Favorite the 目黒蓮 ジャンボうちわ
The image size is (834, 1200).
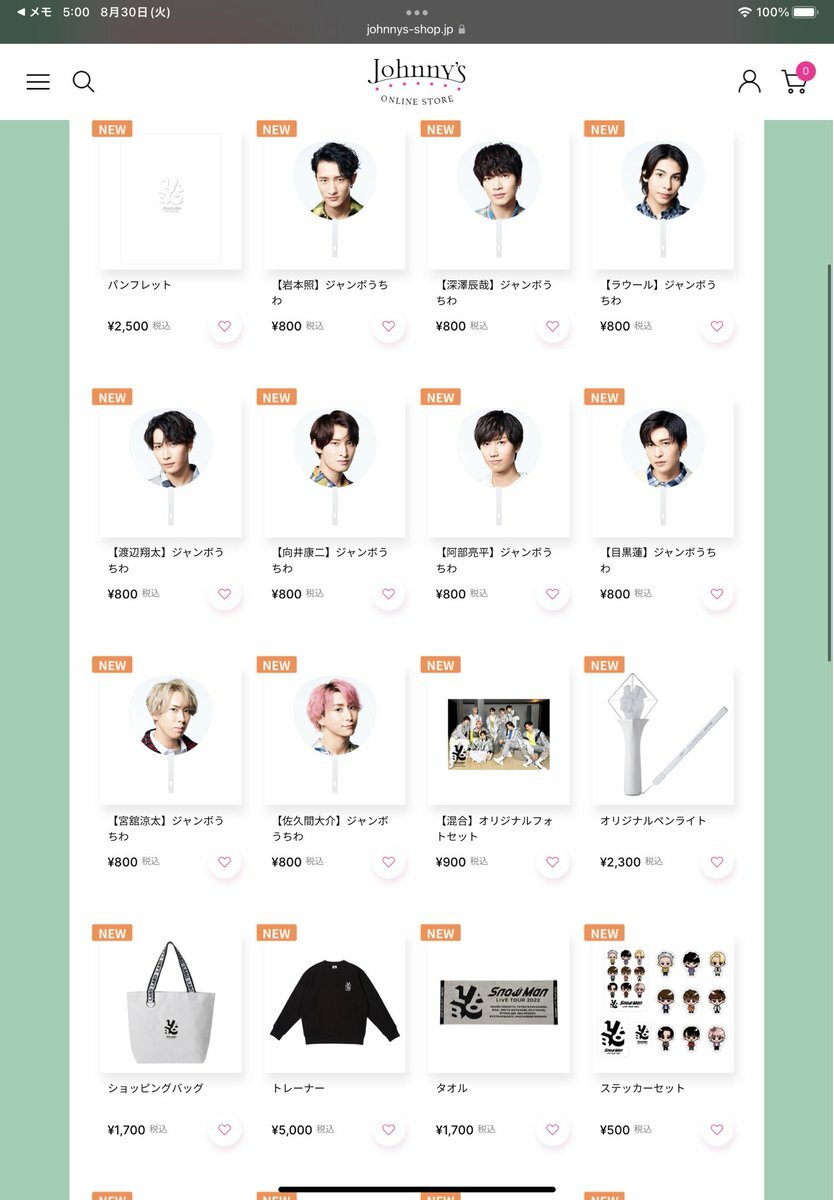[x=716, y=594]
